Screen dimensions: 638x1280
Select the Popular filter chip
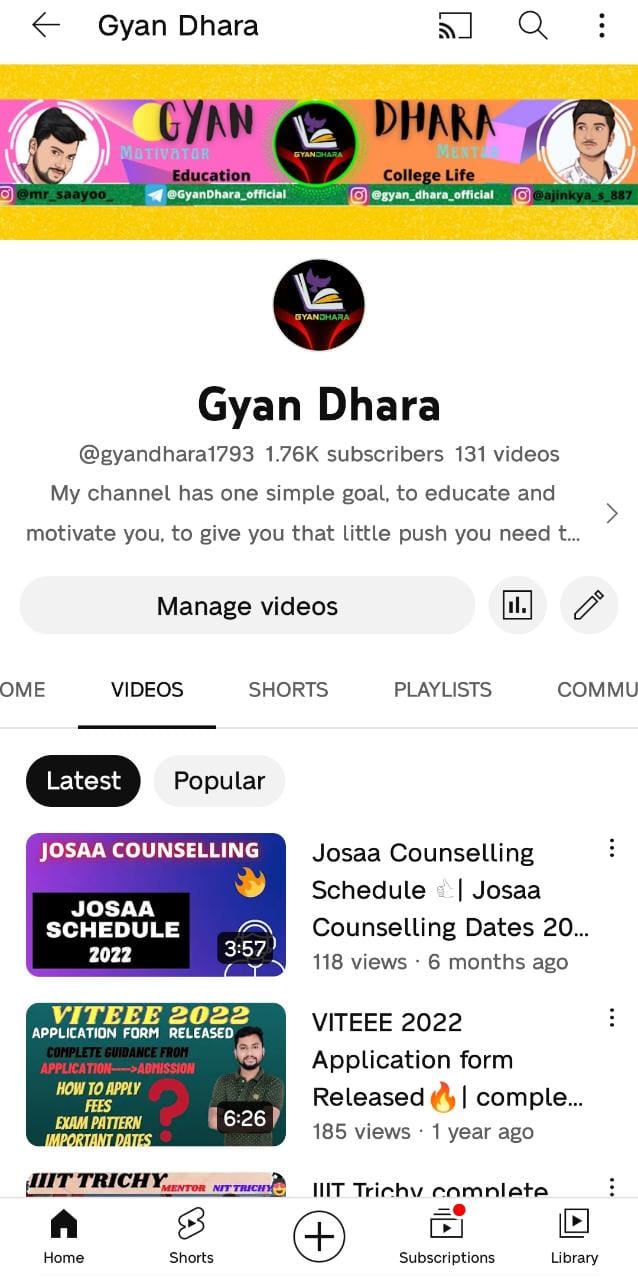tap(219, 781)
